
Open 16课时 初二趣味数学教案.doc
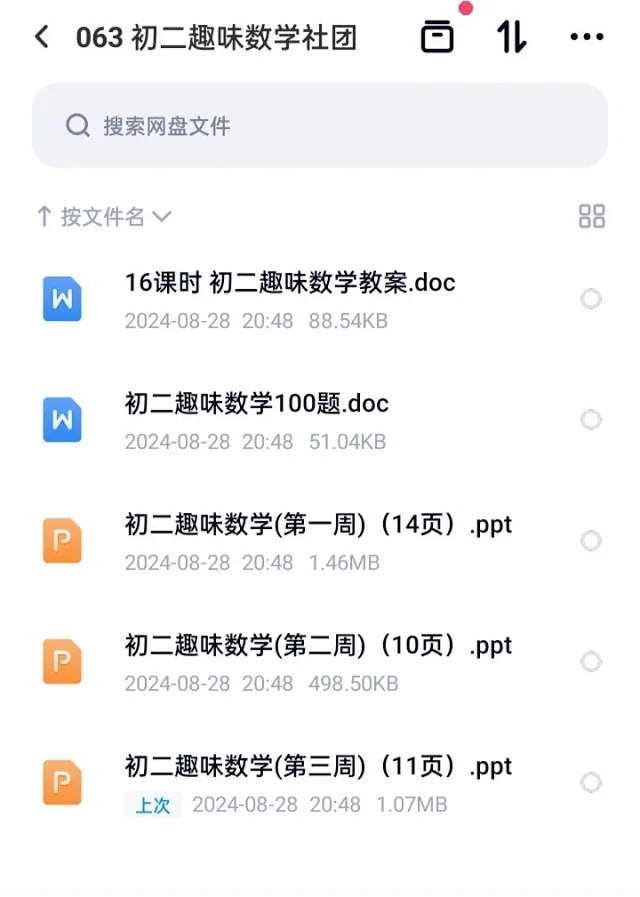click(290, 283)
